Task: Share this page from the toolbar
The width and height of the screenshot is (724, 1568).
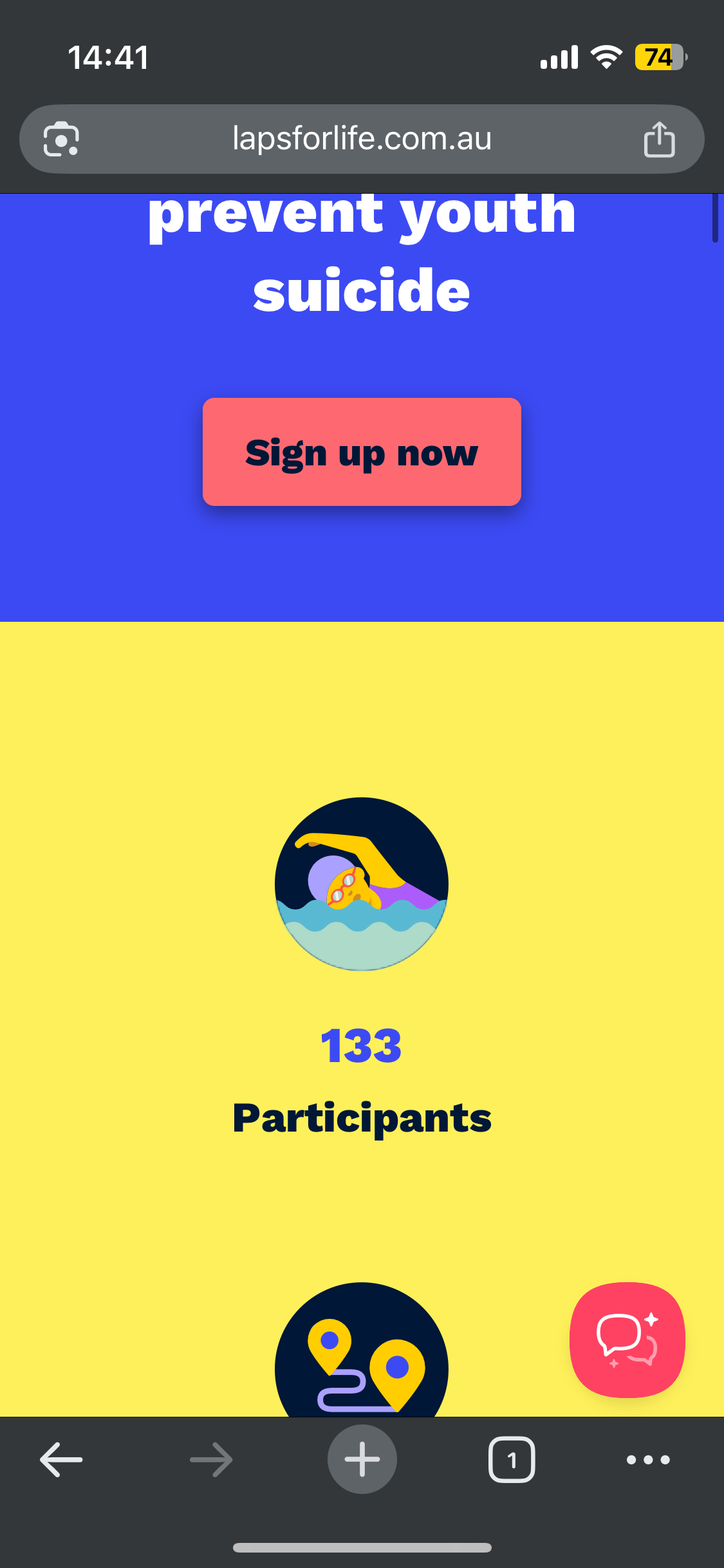Action: (x=659, y=139)
